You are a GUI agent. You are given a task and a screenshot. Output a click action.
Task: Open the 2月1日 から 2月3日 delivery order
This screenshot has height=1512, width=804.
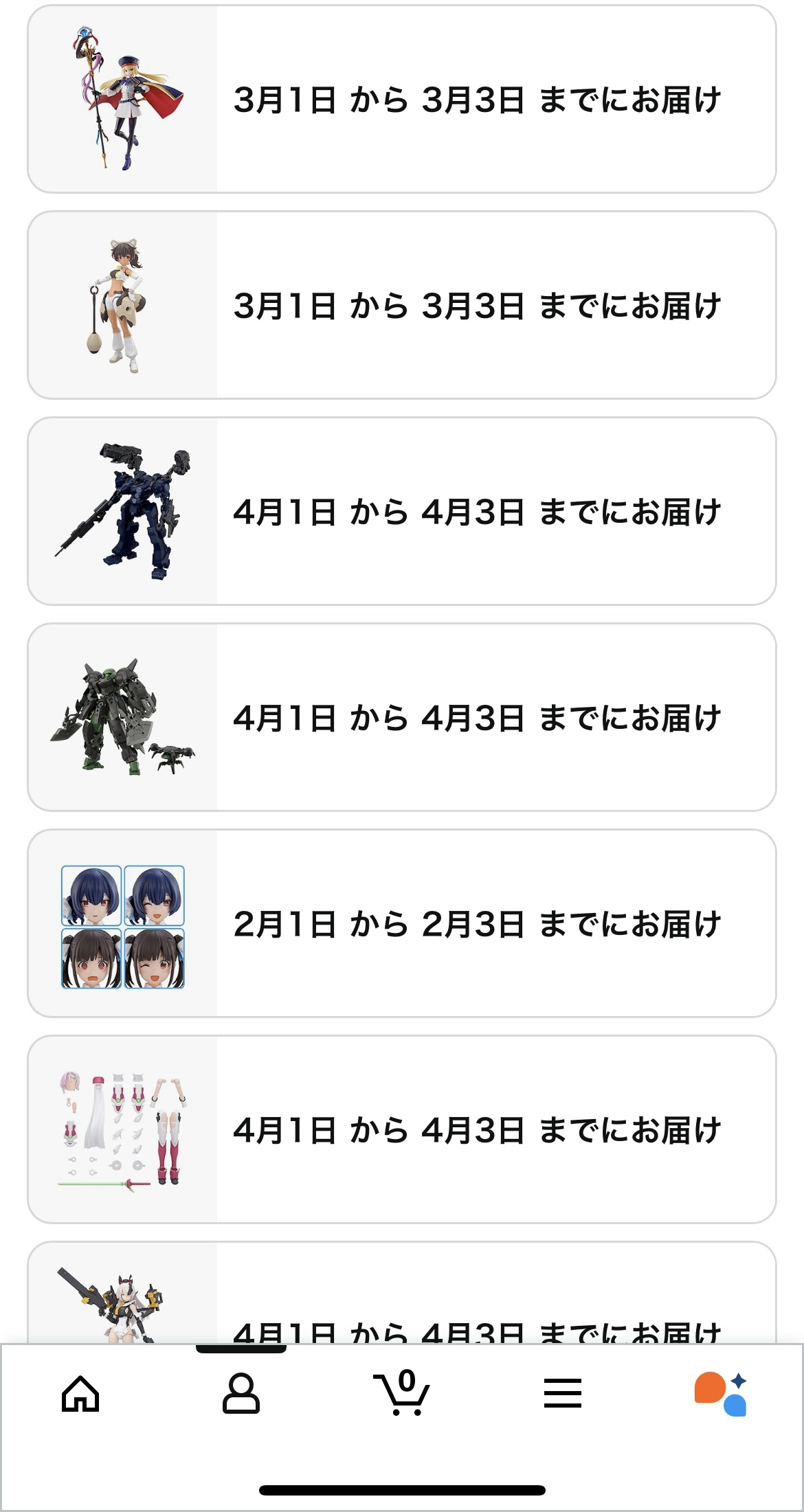click(x=402, y=924)
